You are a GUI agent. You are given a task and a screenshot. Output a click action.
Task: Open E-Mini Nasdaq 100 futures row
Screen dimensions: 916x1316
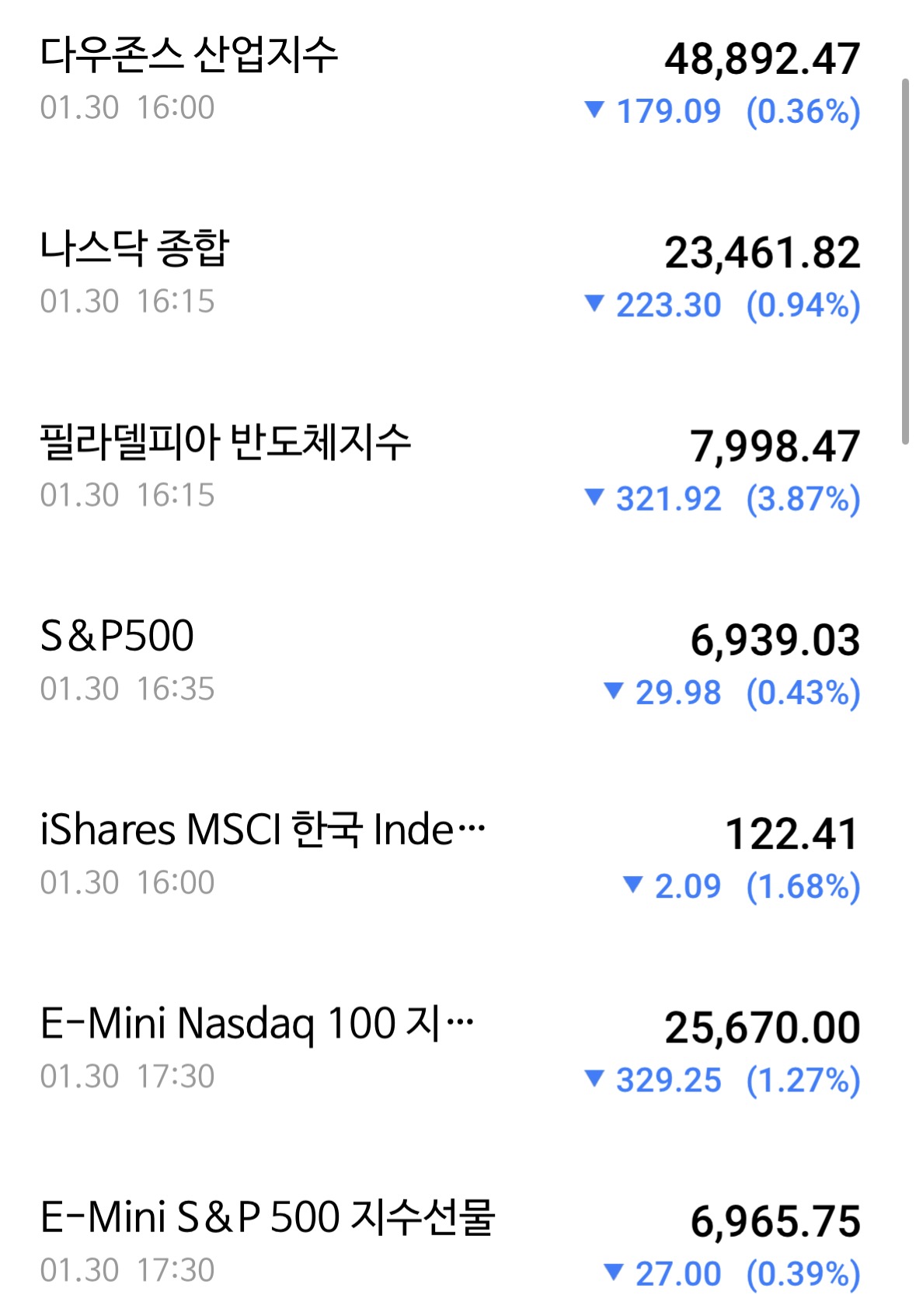257,1023
